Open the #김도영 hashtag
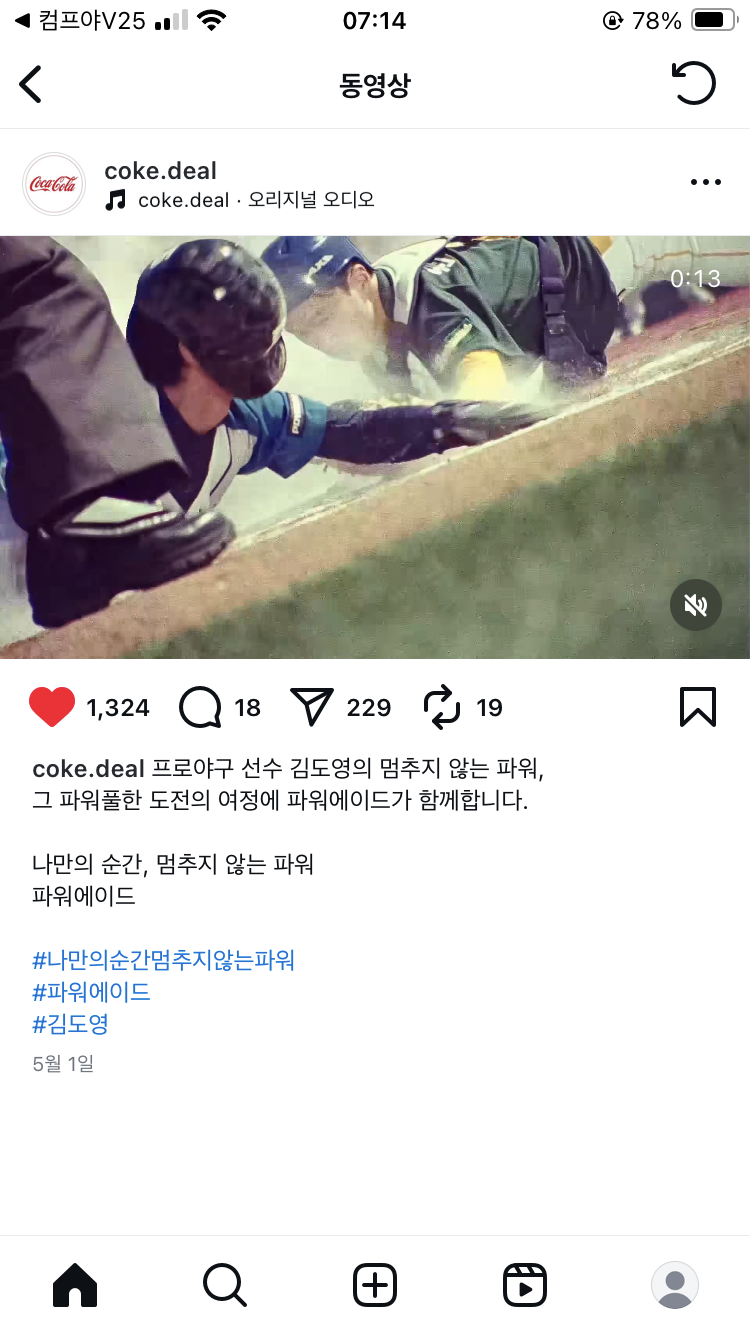This screenshot has height=1334, width=750. tap(71, 1024)
